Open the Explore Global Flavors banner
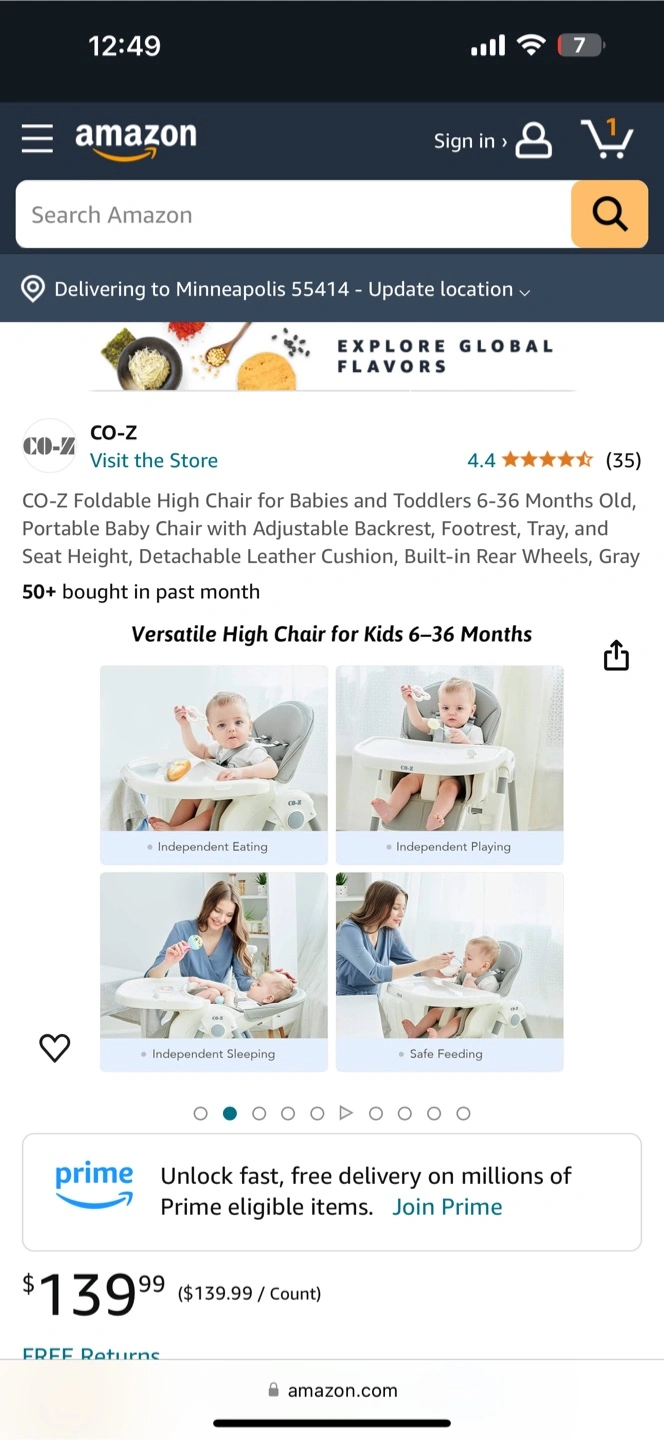 click(x=332, y=357)
